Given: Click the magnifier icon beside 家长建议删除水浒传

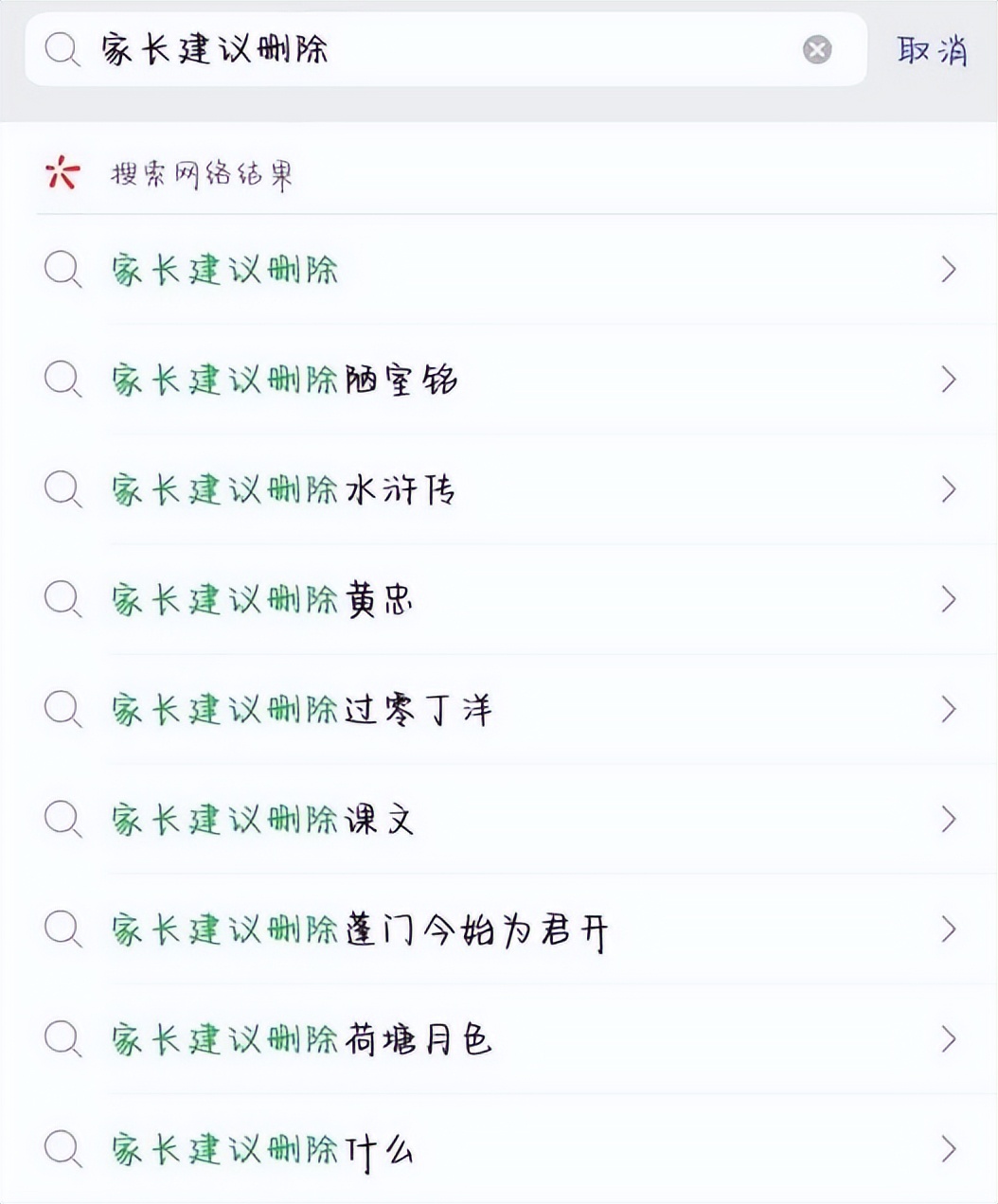Looking at the screenshot, I should click(x=62, y=490).
